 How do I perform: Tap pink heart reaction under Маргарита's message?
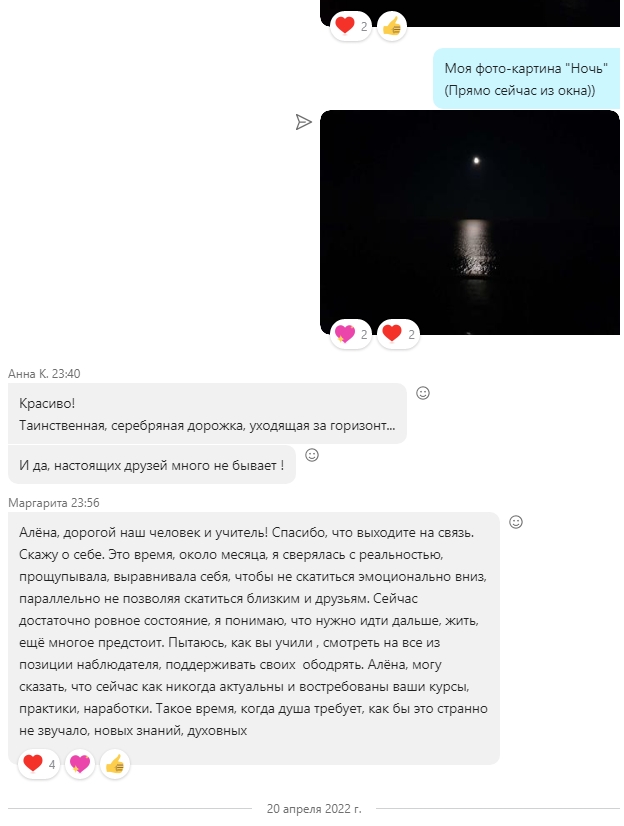pyautogui.click(x=79, y=764)
